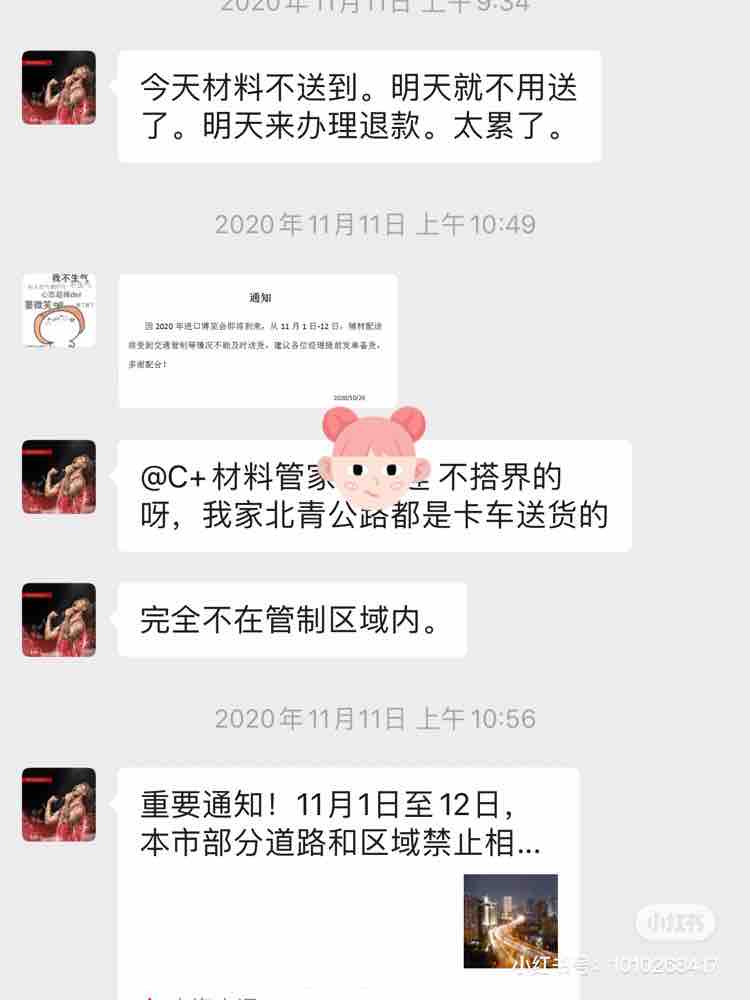Screen dimensions: 750x1000
Task: Open the 通知 image message
Action: [x=257, y=341]
